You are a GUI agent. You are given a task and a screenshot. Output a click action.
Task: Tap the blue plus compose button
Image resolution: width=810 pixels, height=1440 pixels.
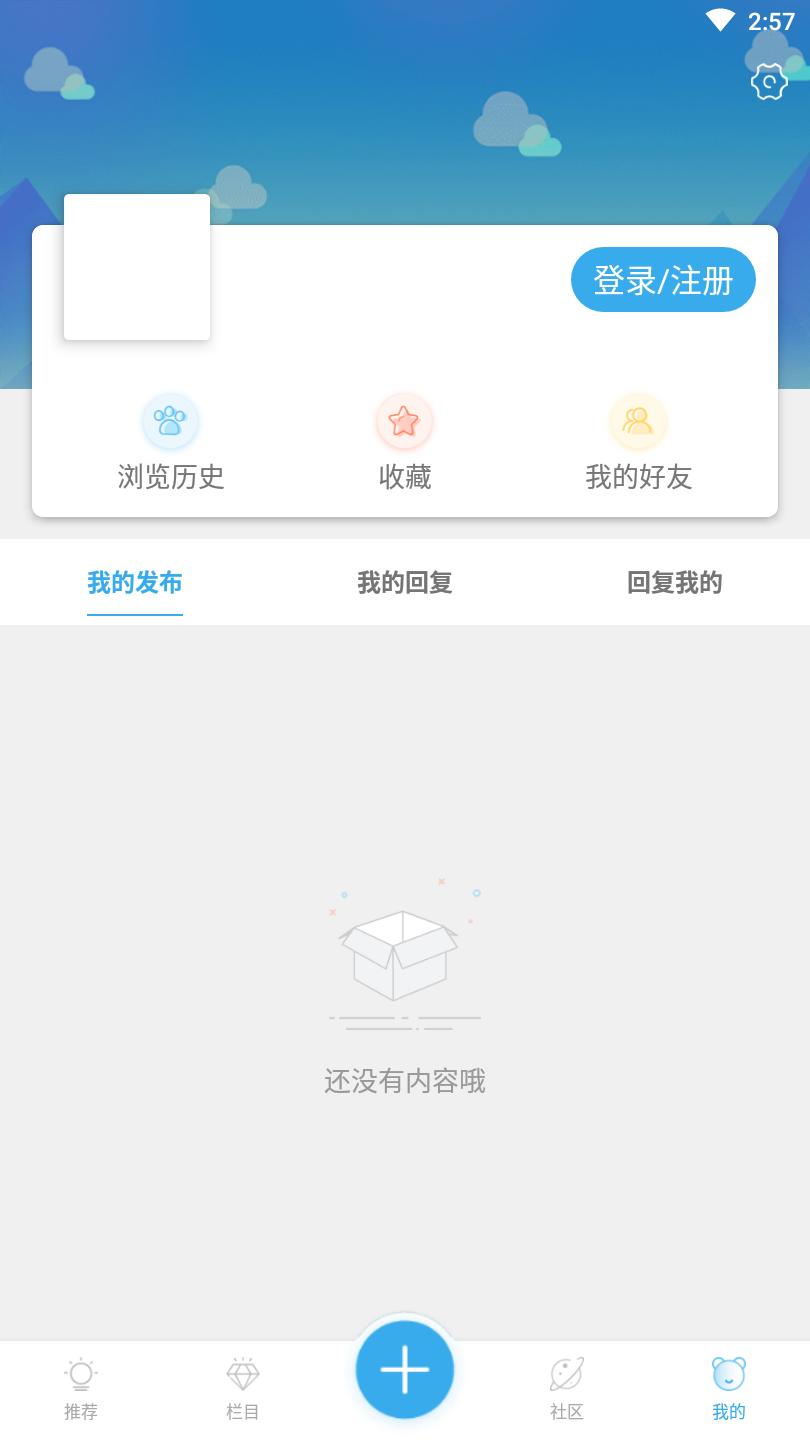pyautogui.click(x=404, y=1370)
